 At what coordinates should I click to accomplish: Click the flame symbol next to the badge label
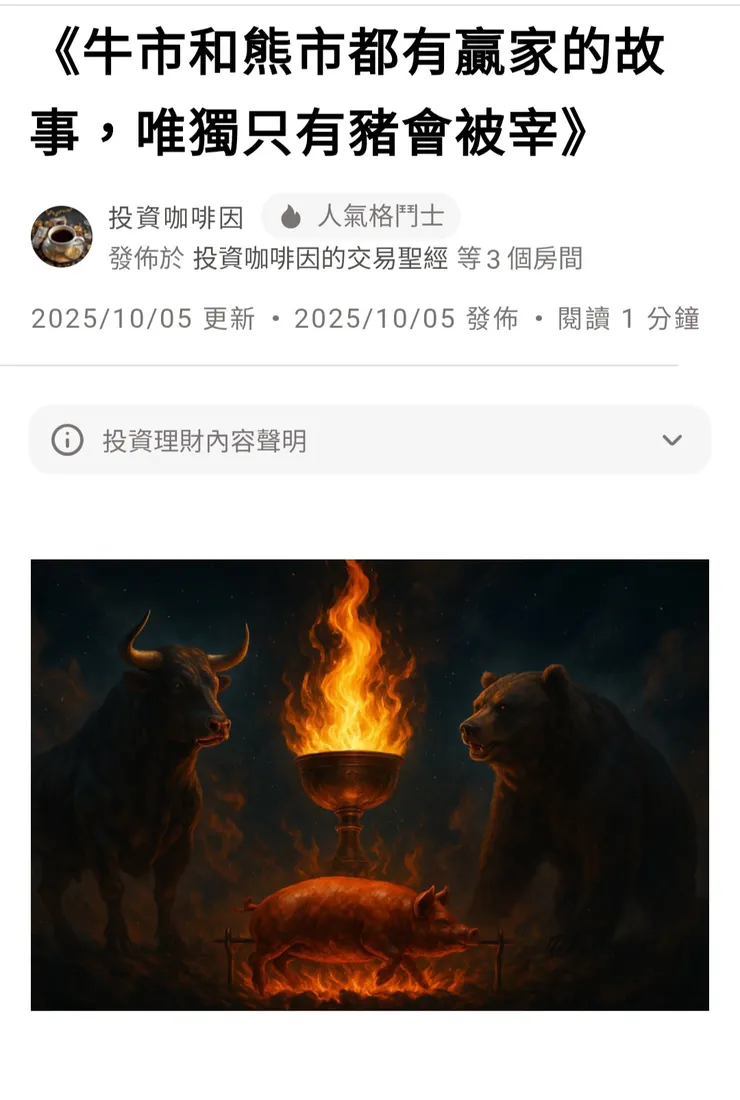[x=291, y=216]
